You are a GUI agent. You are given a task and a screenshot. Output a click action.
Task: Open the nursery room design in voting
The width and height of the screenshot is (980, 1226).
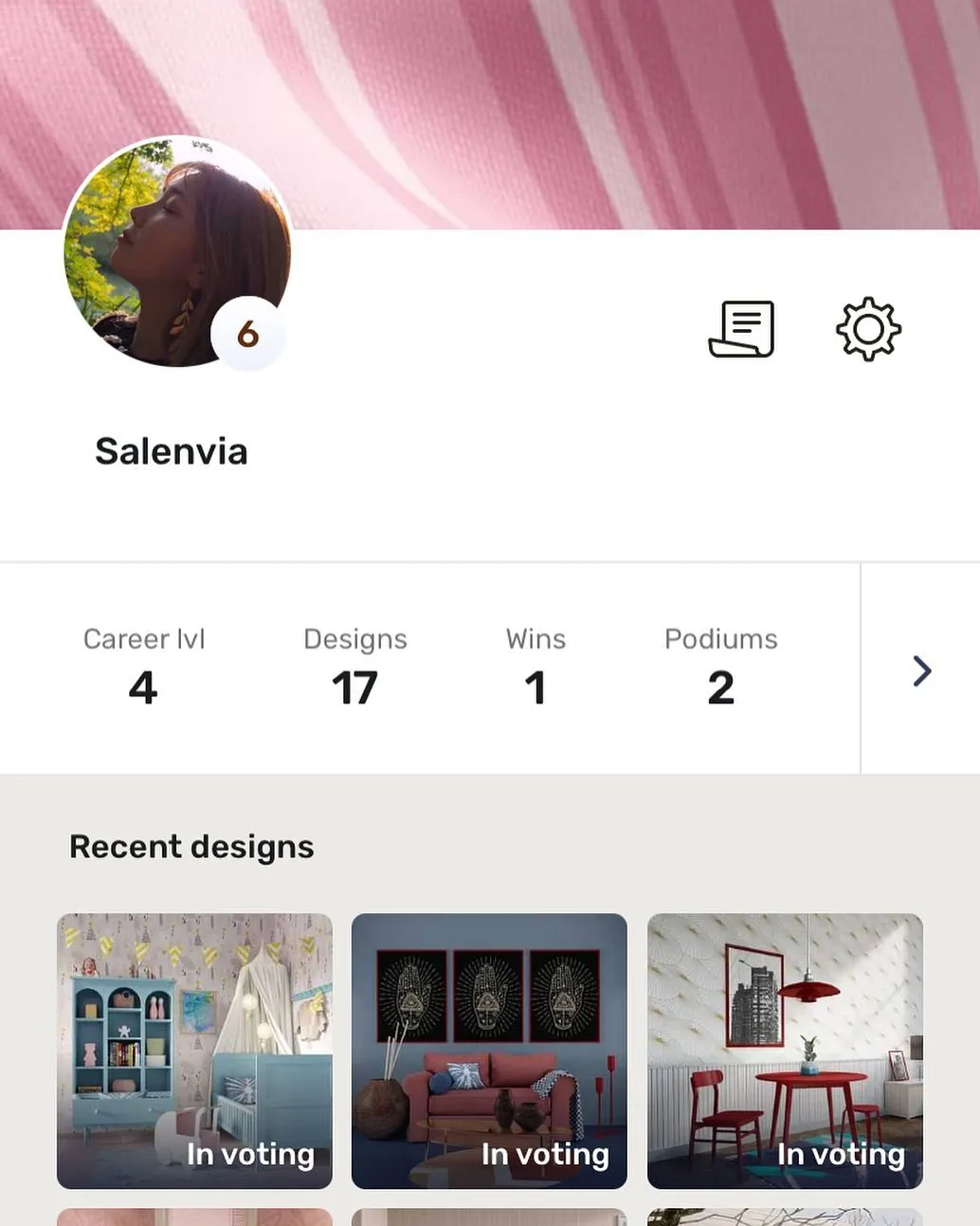point(194,1051)
